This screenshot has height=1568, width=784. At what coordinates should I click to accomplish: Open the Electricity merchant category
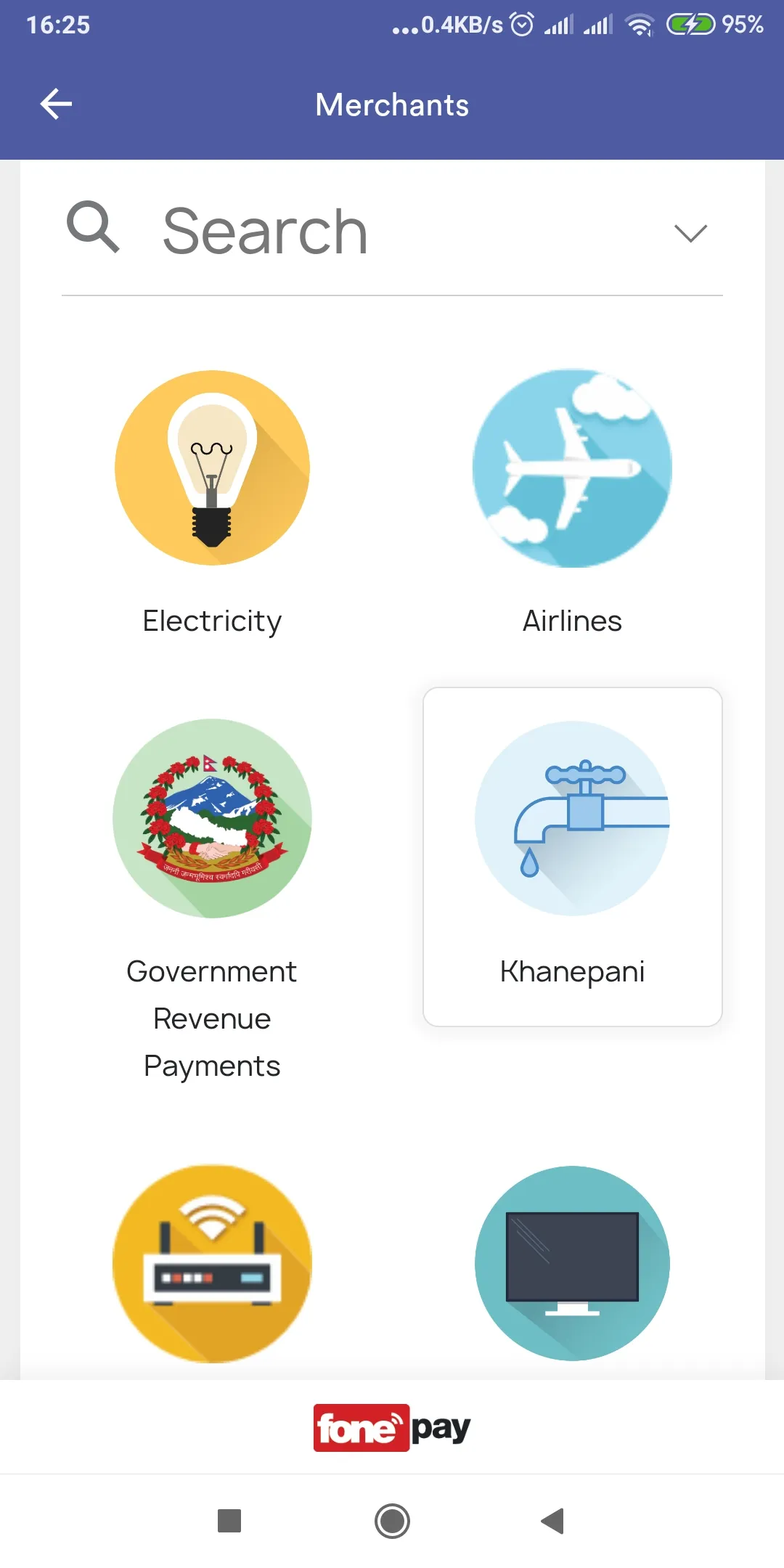(211, 468)
